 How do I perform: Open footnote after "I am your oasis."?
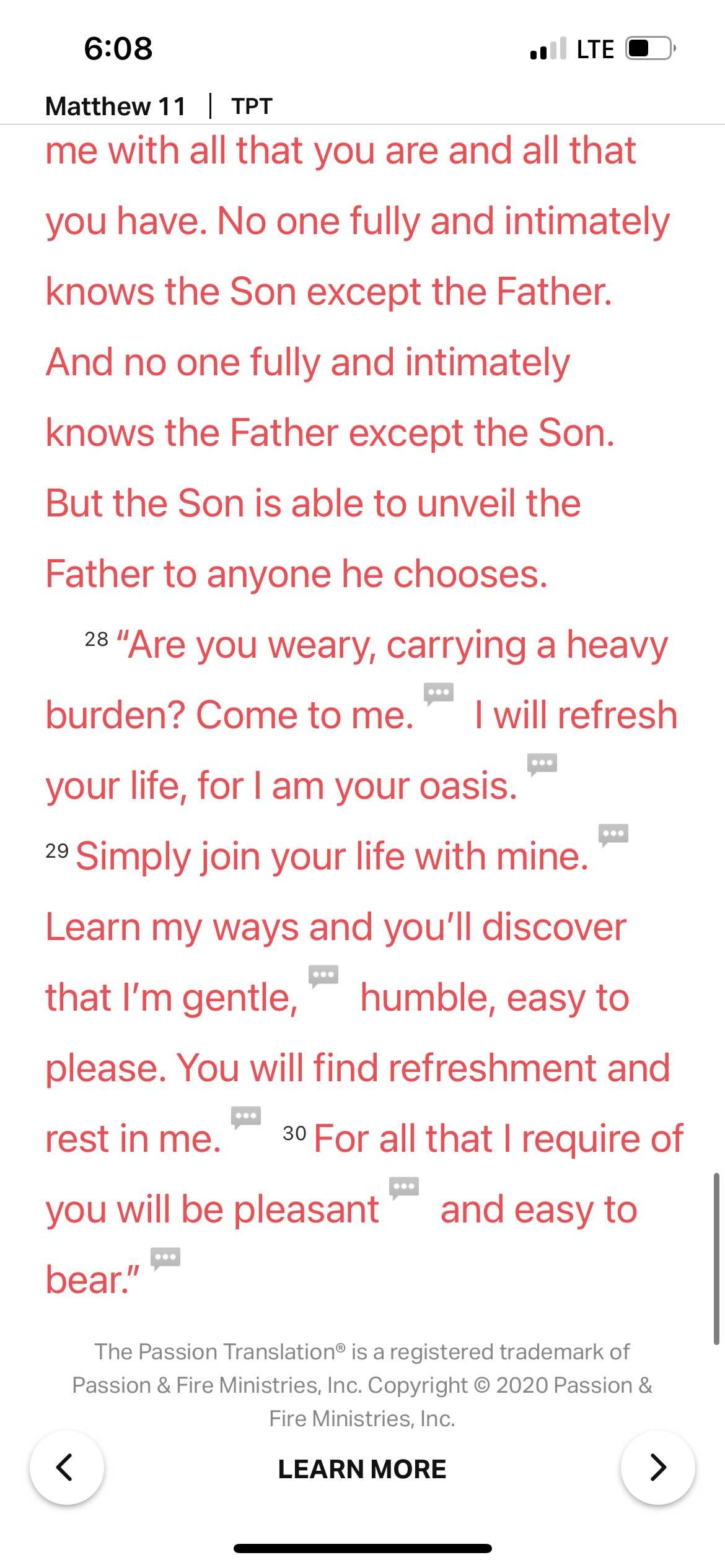tap(542, 764)
